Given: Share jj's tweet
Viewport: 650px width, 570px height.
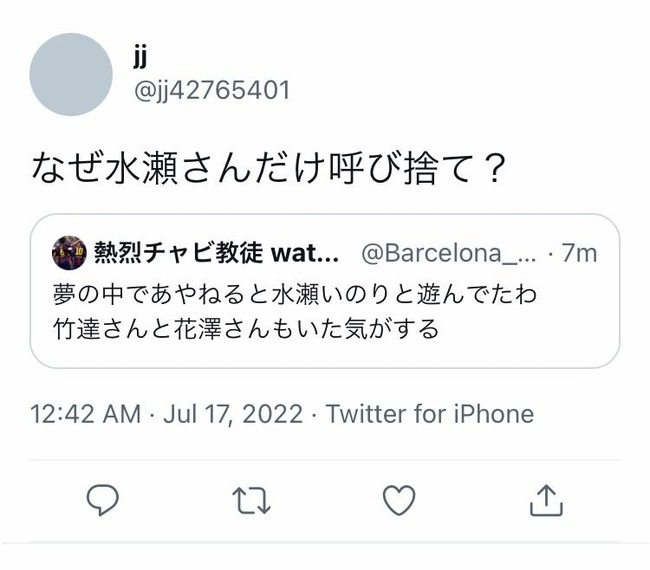Looking at the screenshot, I should (546, 500).
